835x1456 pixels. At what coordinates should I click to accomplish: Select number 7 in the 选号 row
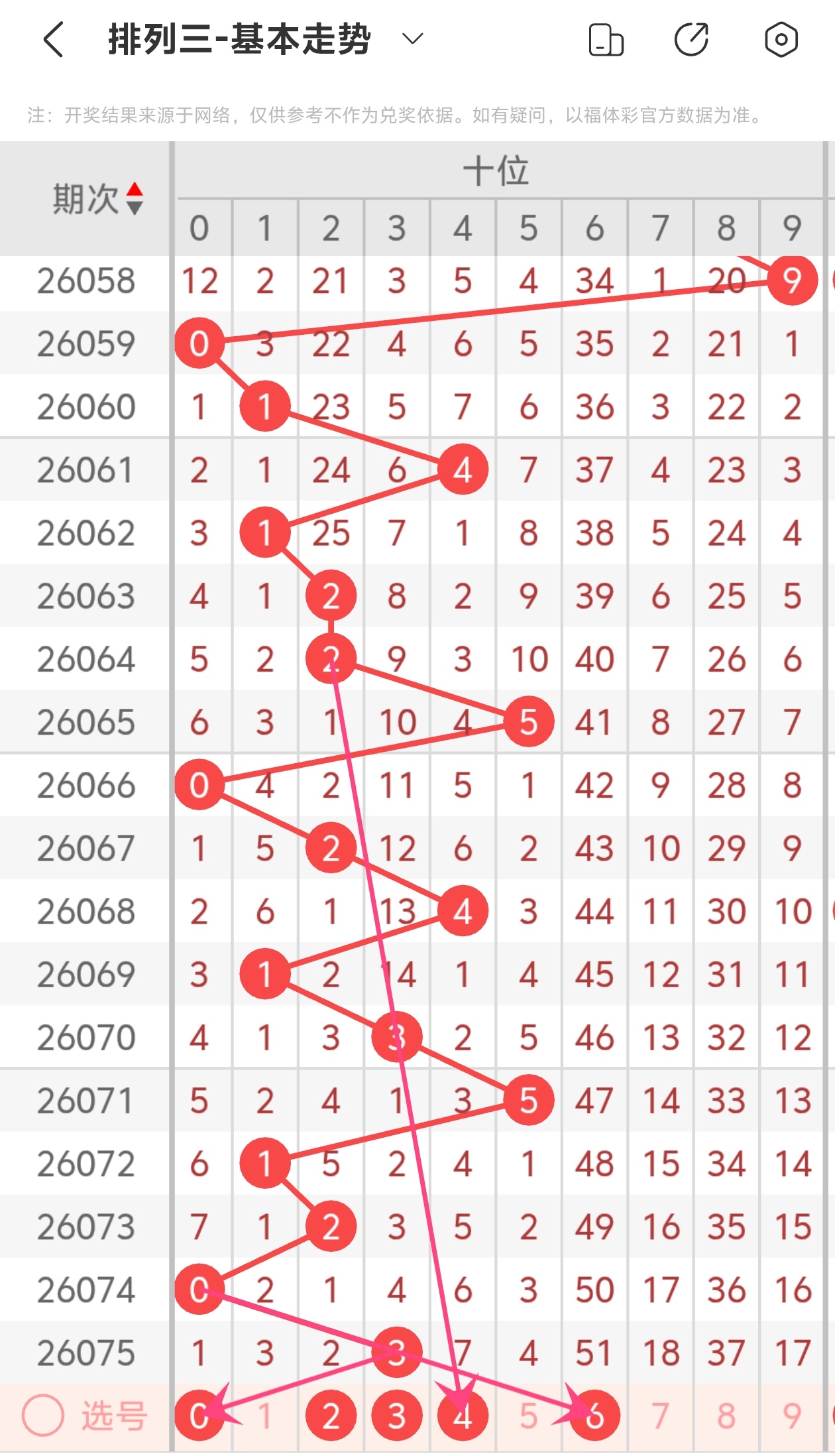[x=660, y=1416]
